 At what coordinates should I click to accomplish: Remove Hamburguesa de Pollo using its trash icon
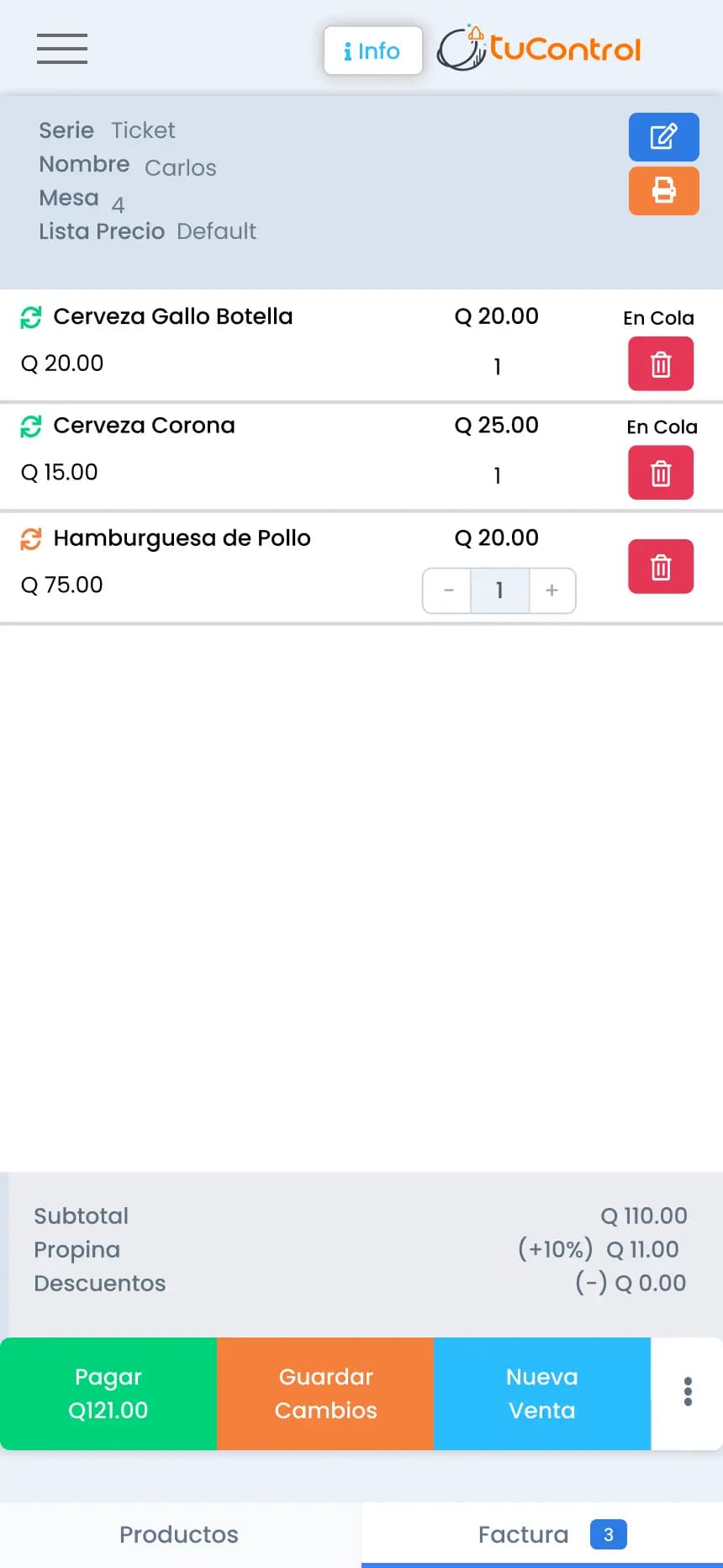point(661,565)
